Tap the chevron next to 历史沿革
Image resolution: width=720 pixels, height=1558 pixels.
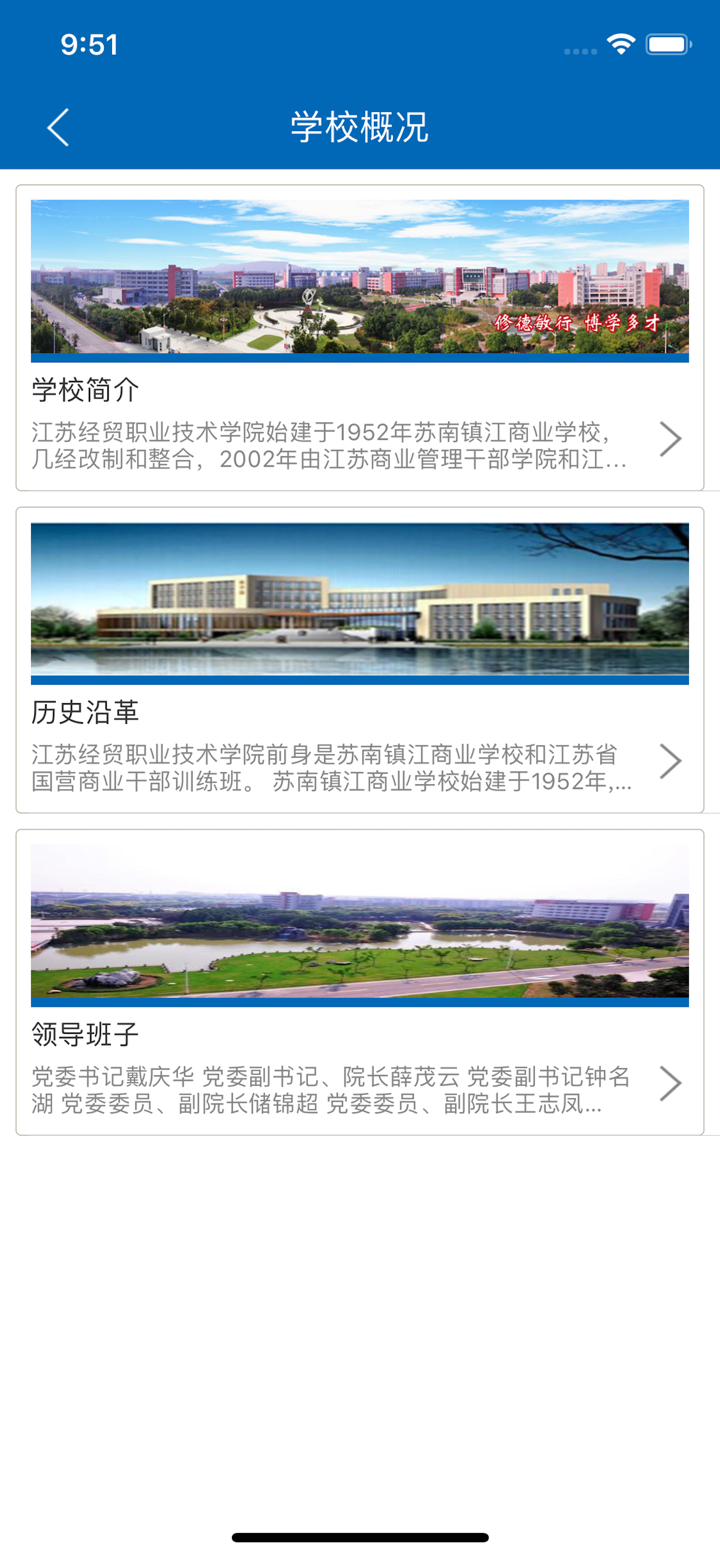click(670, 760)
